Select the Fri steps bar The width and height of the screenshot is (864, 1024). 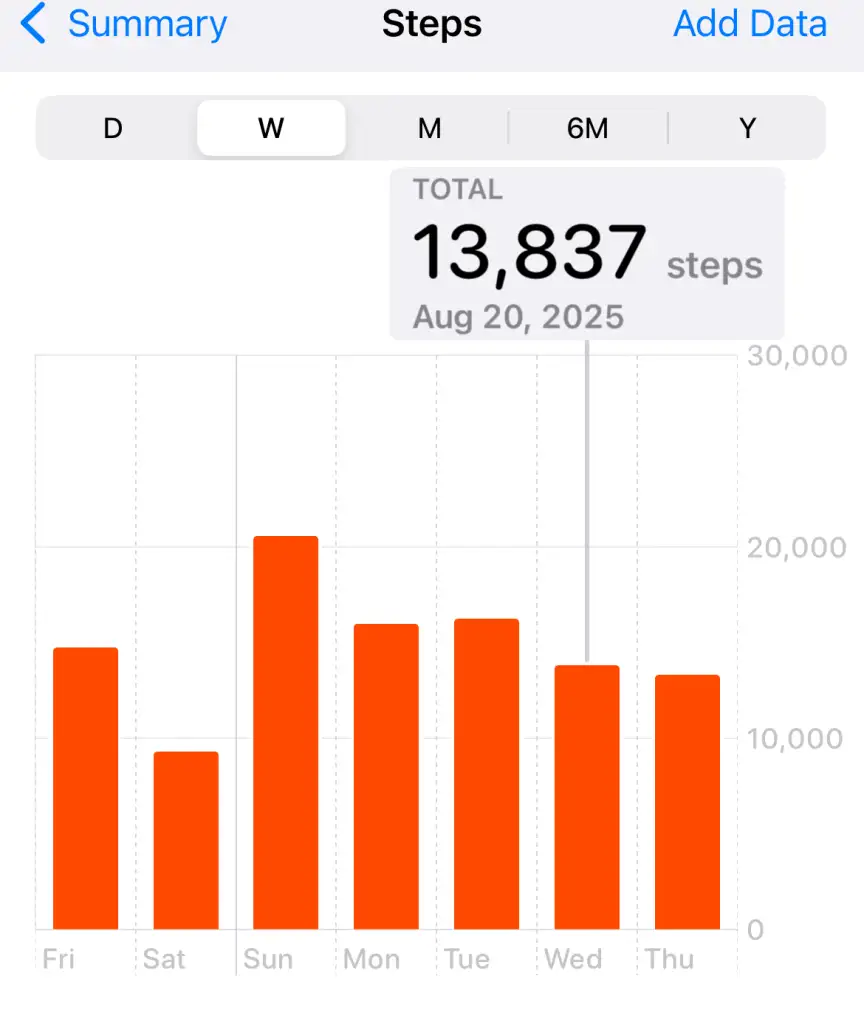coord(85,790)
